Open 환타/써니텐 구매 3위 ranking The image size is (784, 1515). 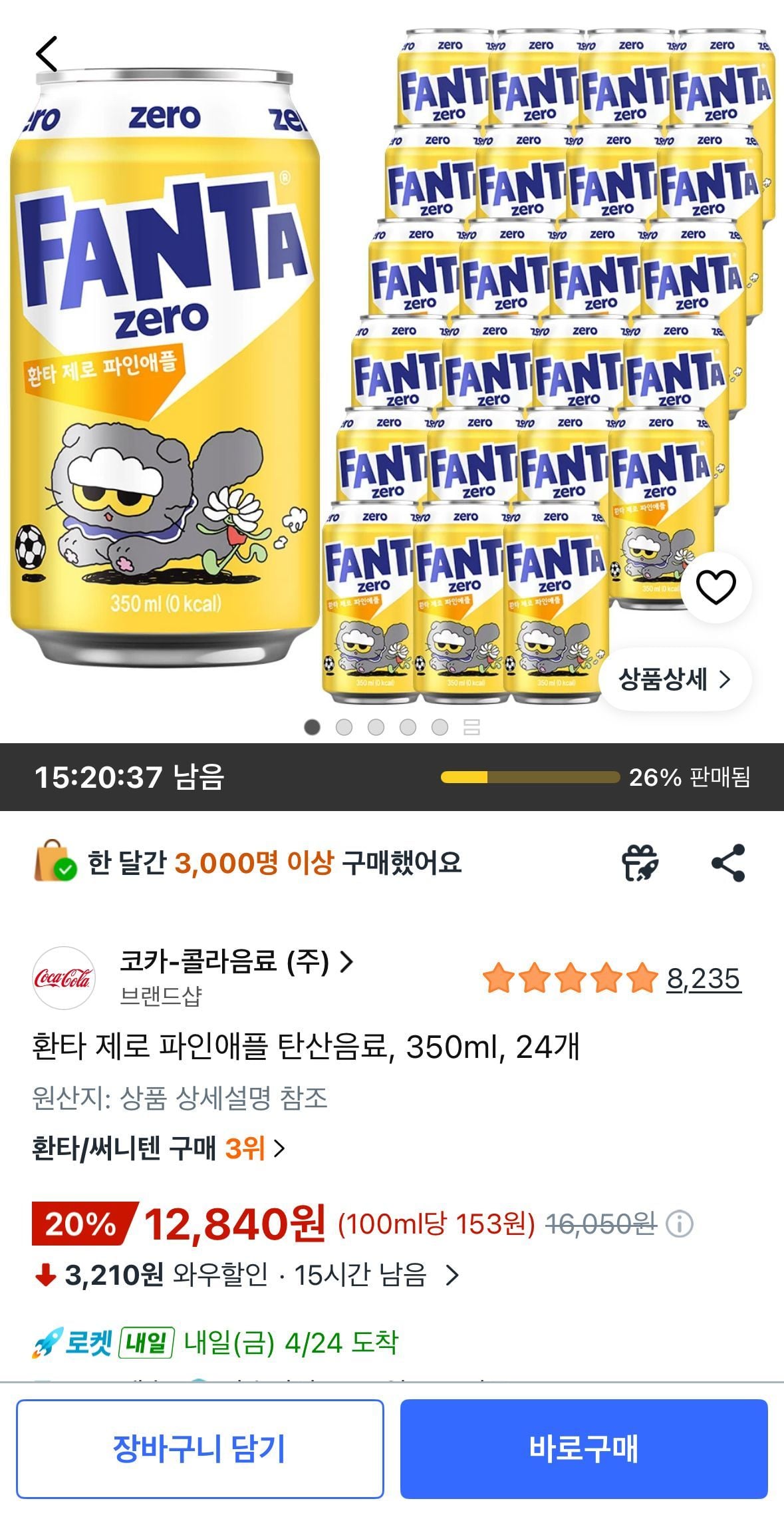pos(158,1148)
